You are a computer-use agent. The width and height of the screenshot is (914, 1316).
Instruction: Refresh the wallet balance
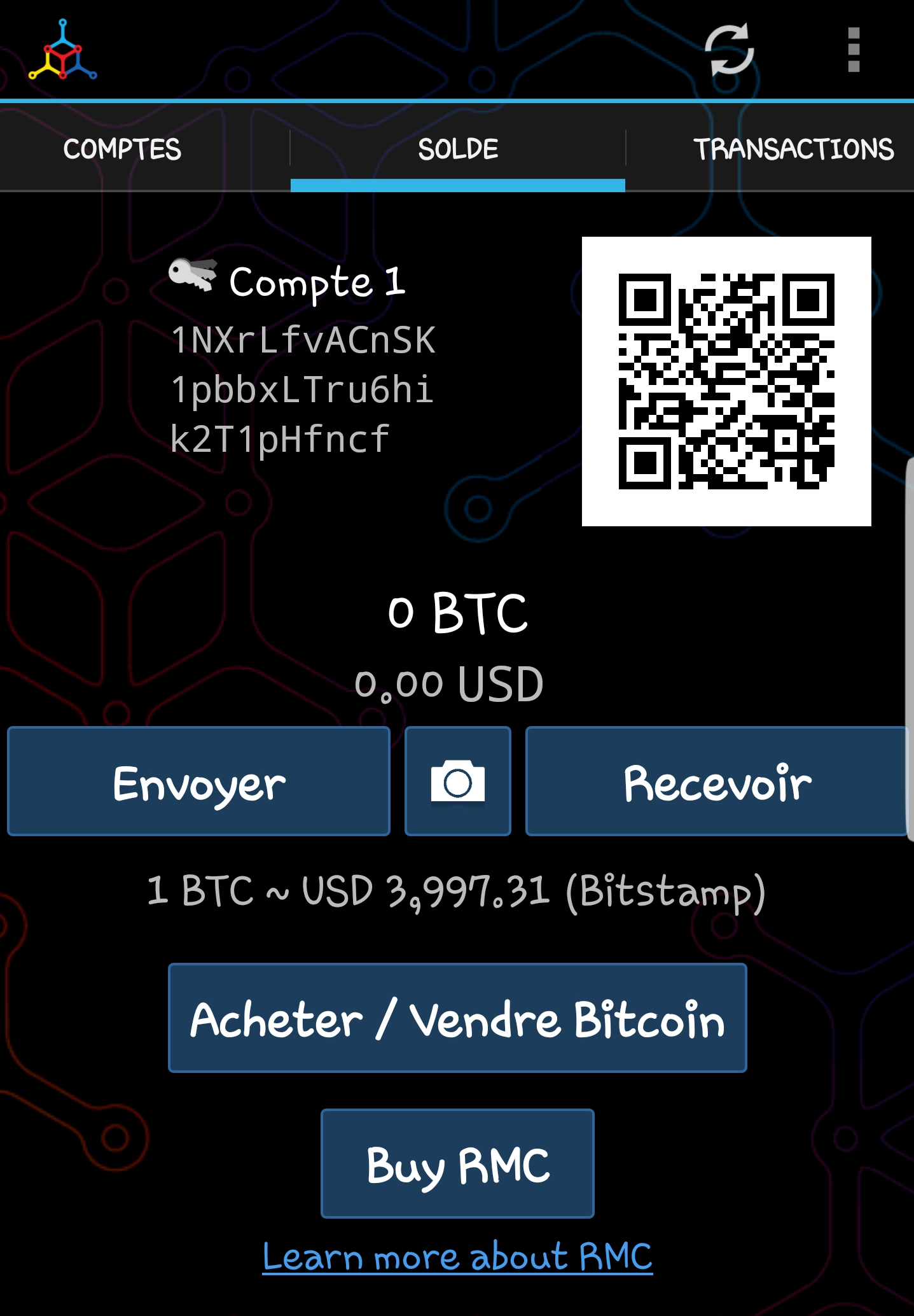tap(729, 50)
